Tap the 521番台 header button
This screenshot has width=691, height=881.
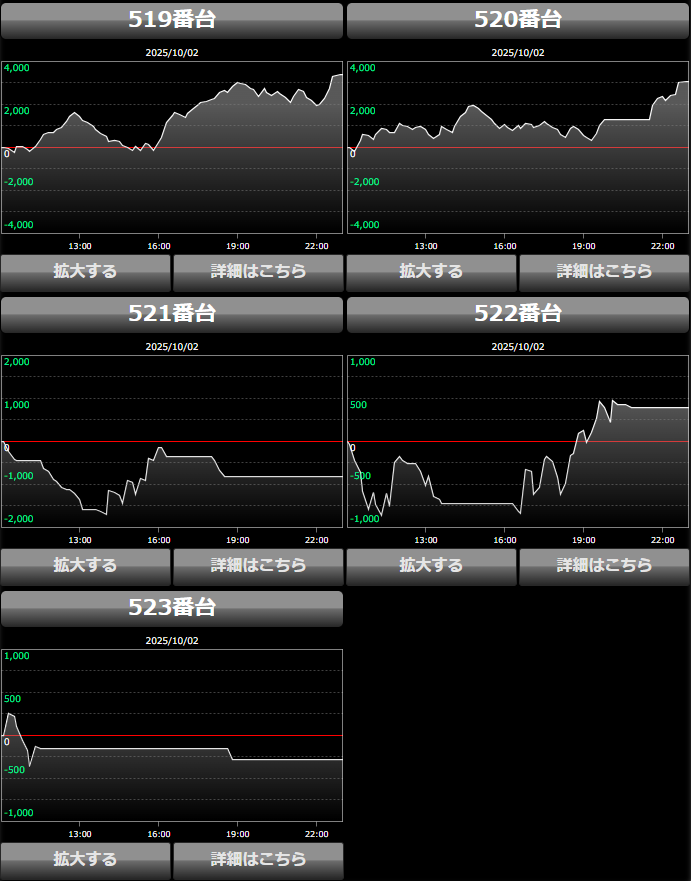coord(172,314)
